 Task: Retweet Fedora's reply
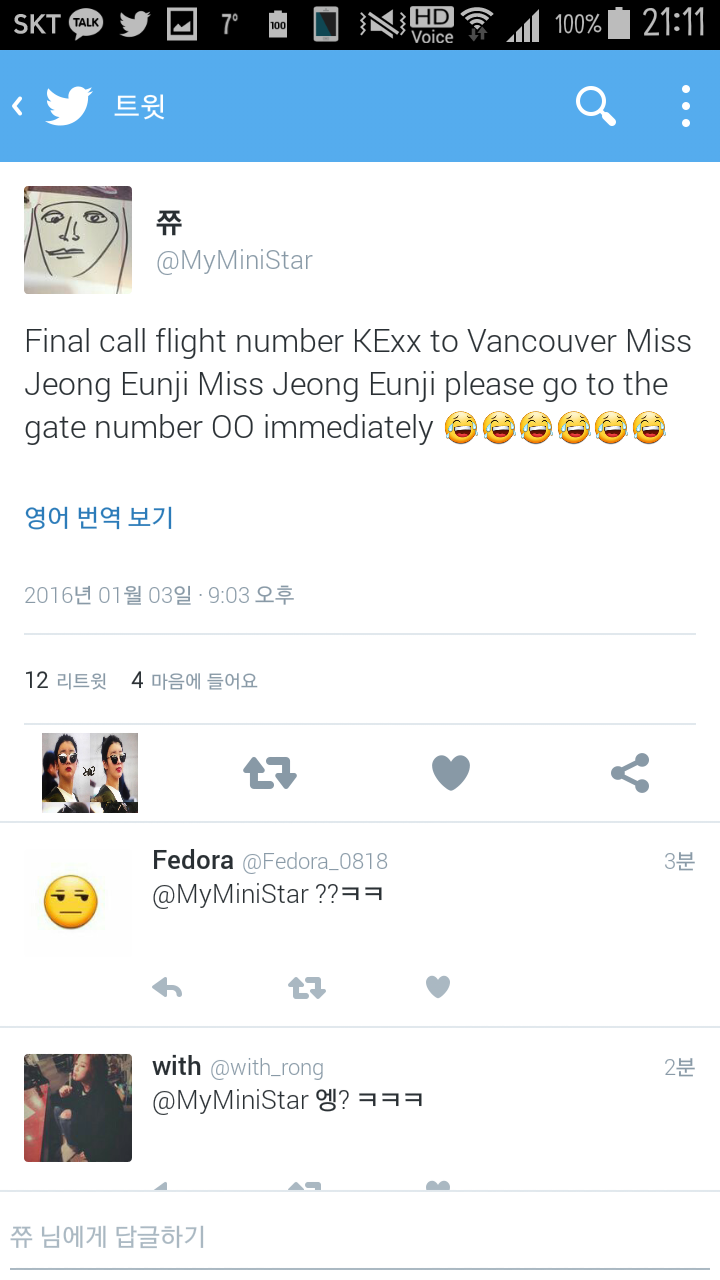pos(306,988)
